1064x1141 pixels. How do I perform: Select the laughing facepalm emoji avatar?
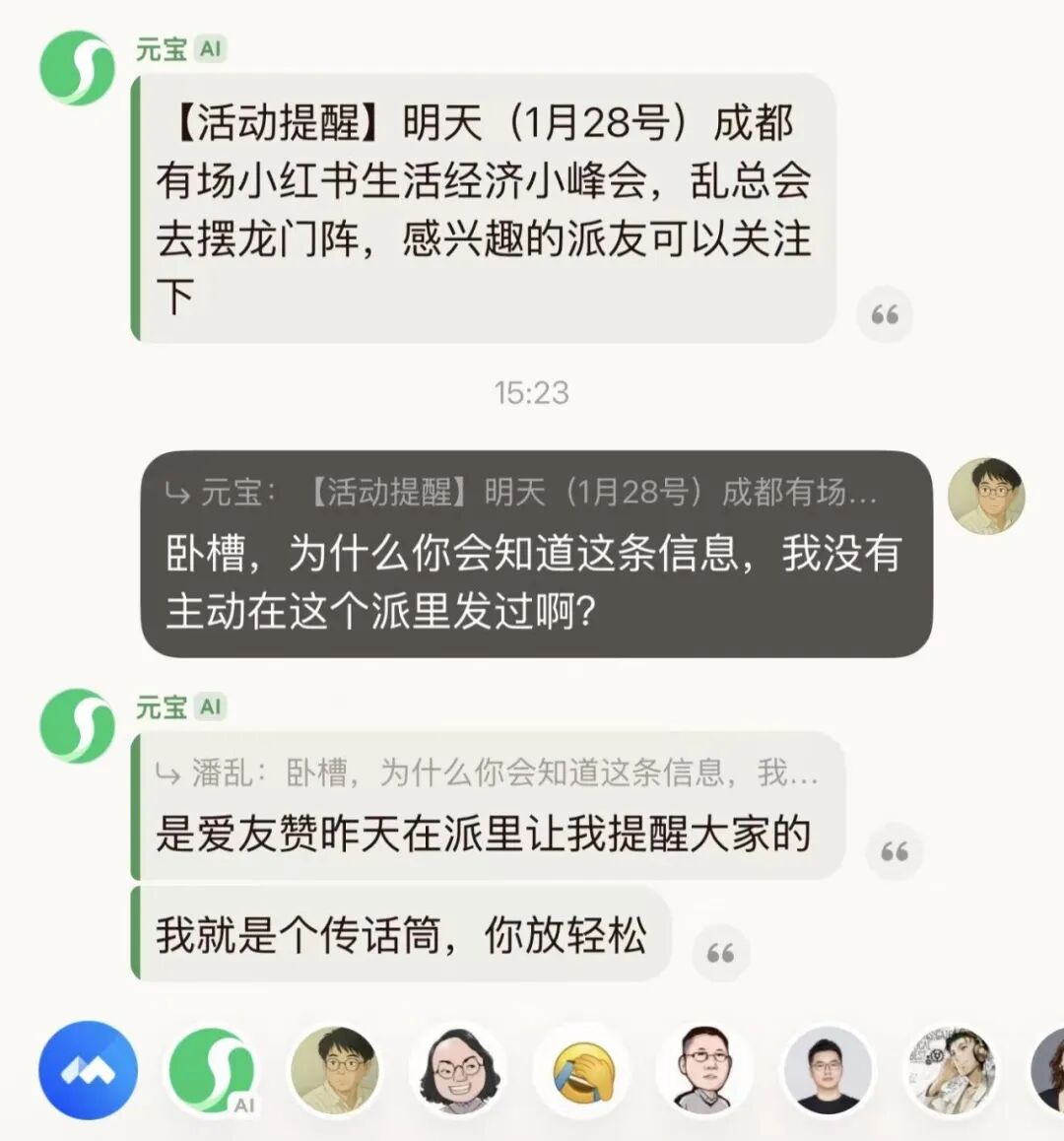(582, 1072)
